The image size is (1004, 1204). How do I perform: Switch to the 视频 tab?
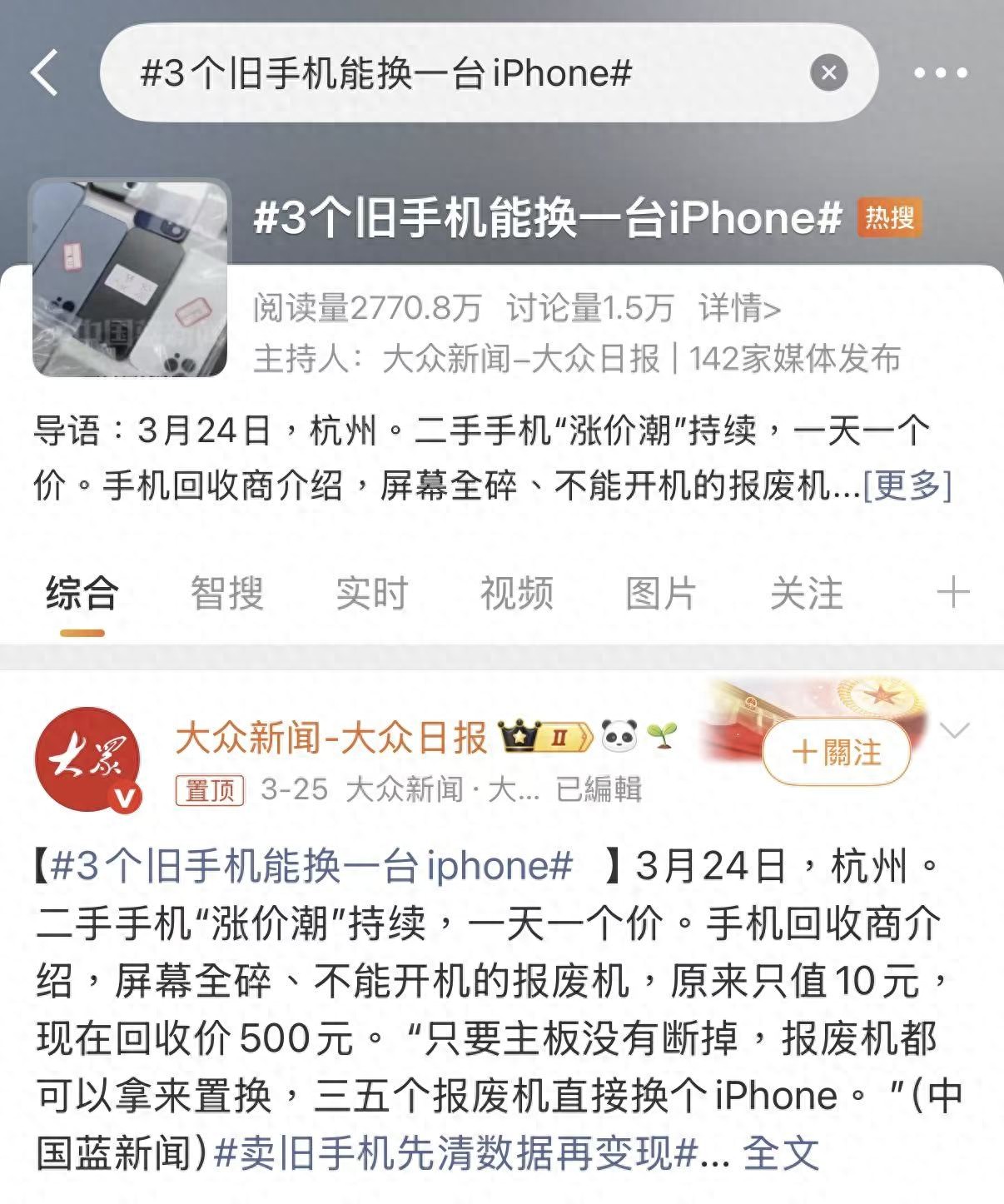(516, 594)
